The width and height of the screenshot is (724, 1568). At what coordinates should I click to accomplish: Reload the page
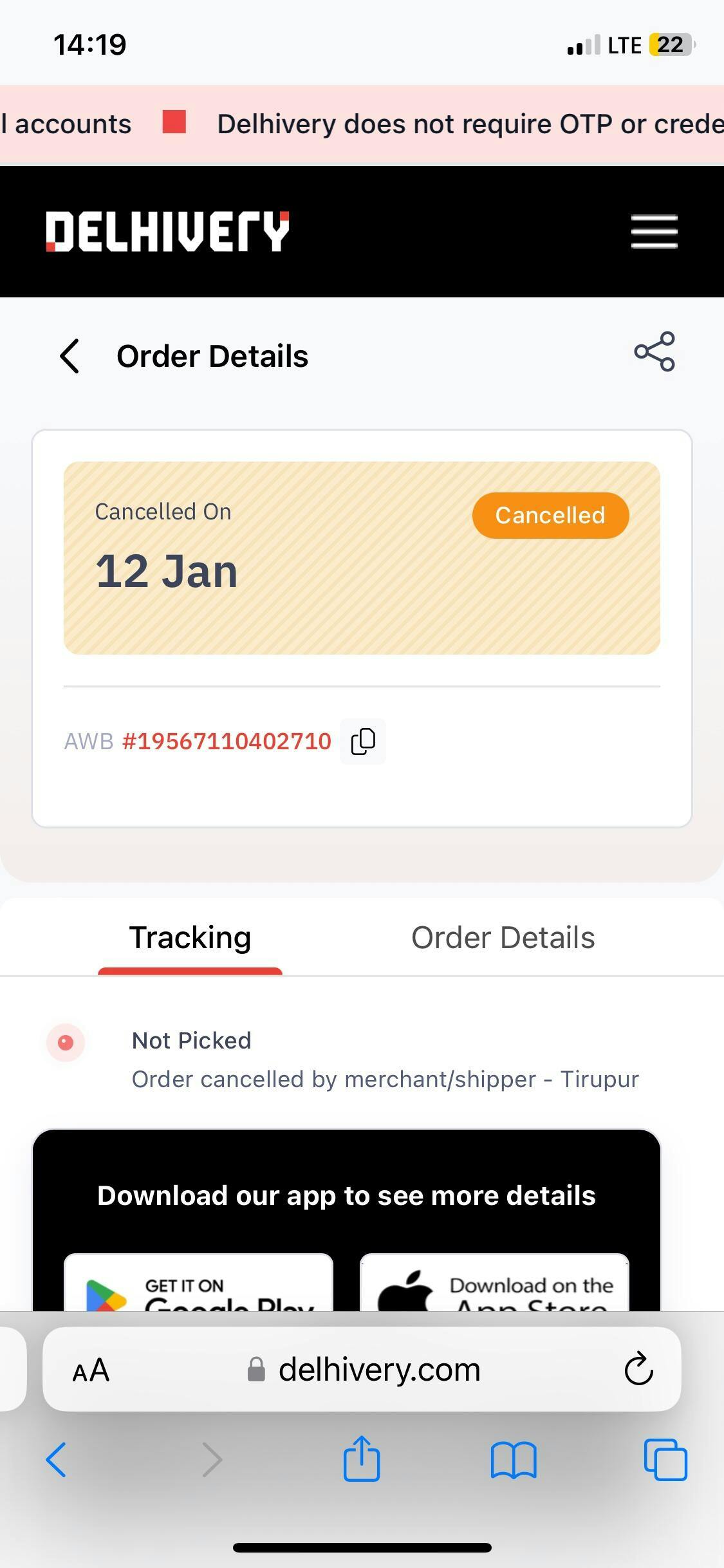click(638, 1370)
